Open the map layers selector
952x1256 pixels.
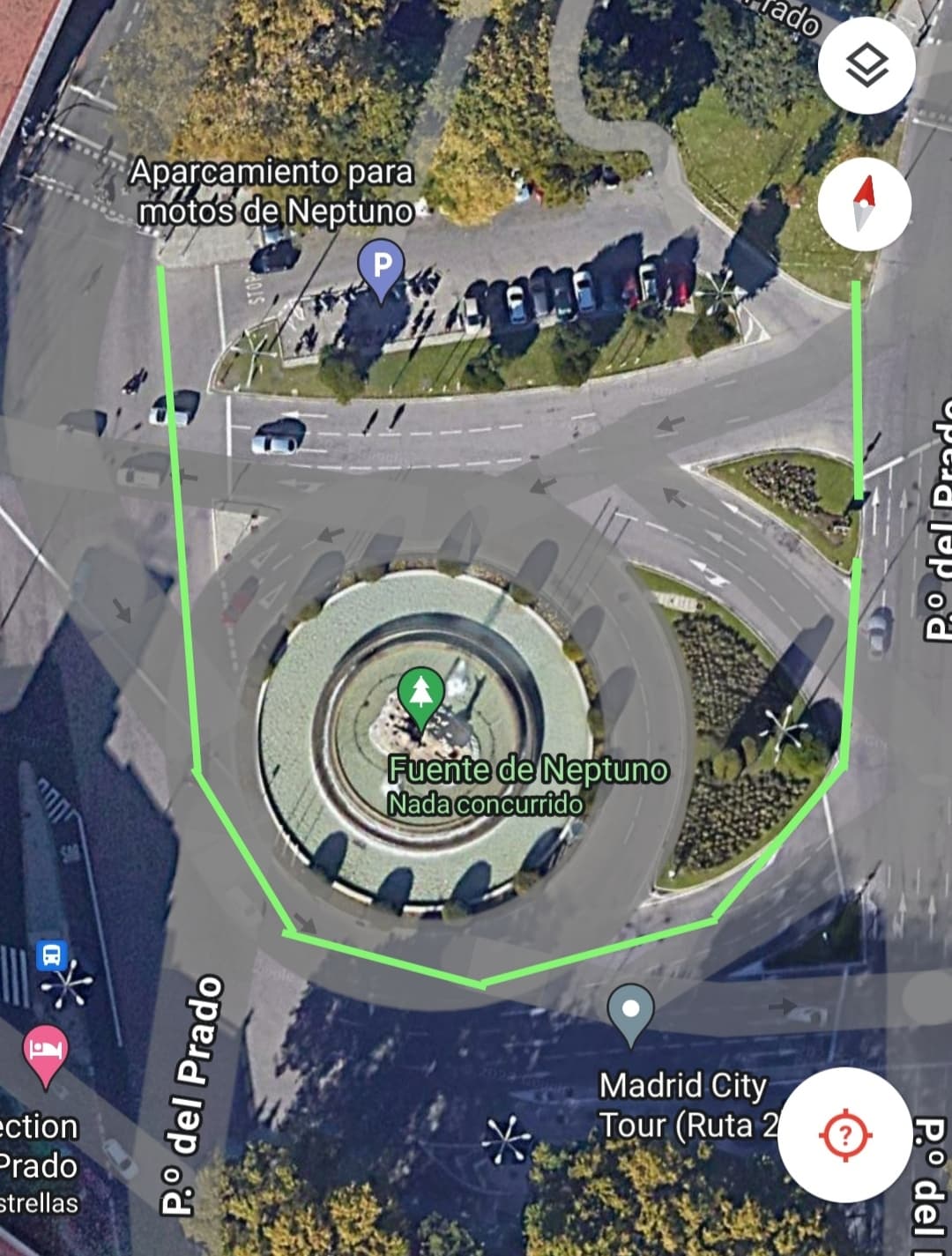point(866,66)
